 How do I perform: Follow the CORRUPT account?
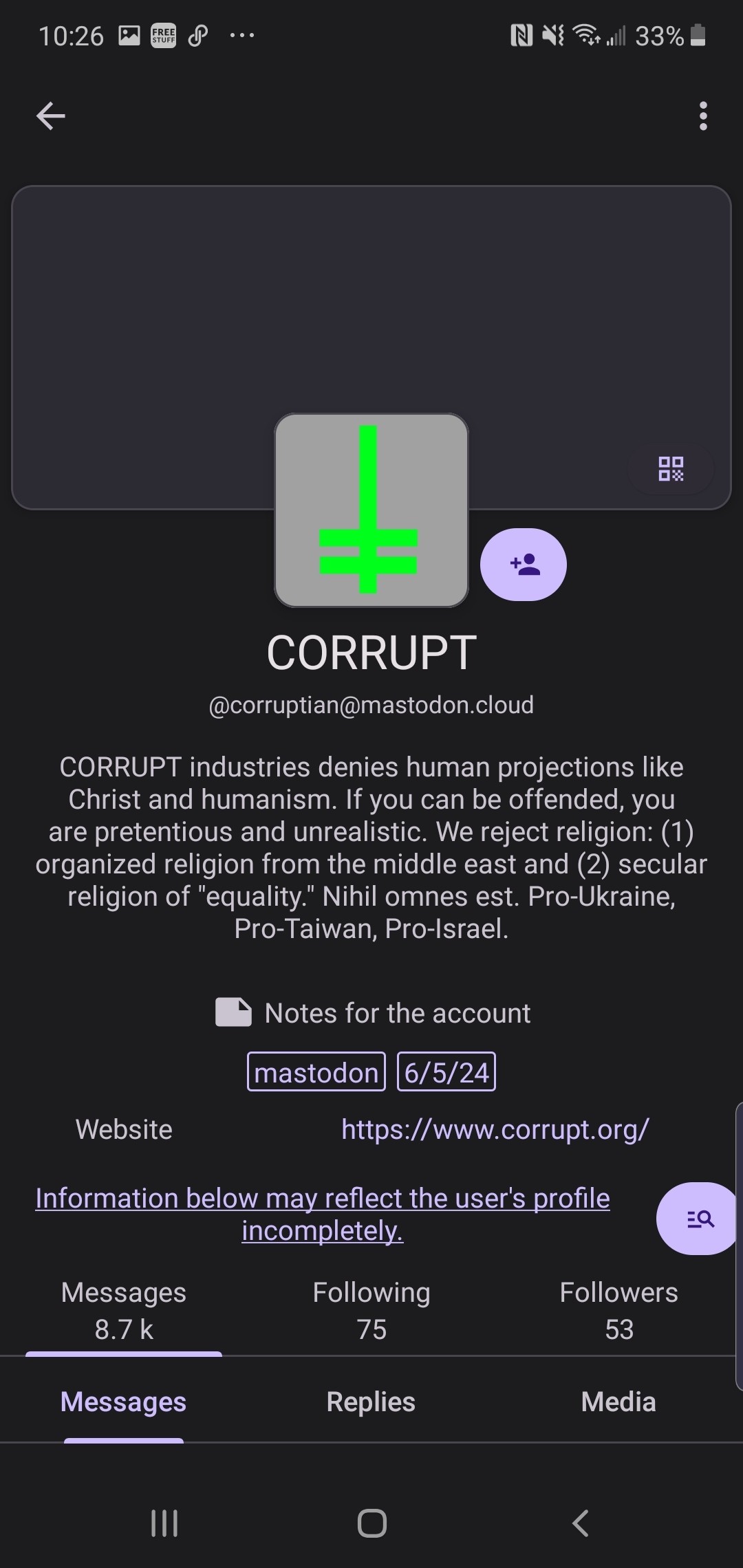523,565
